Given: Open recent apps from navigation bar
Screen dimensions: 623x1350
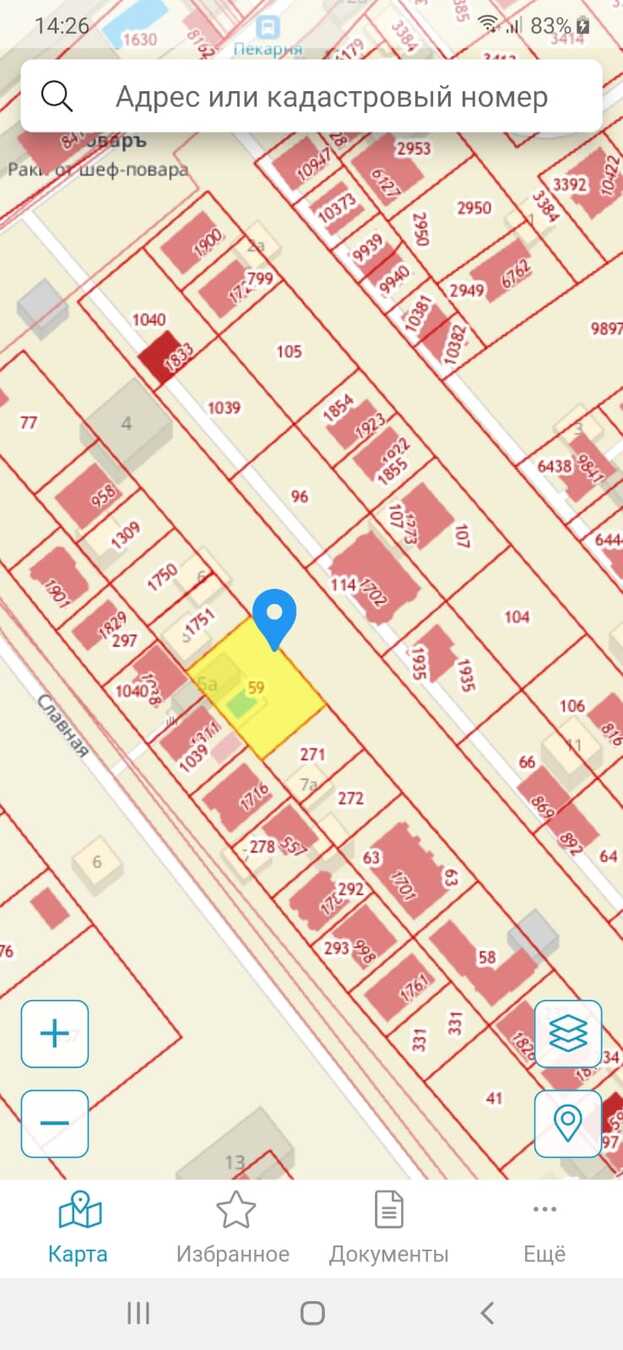Looking at the screenshot, I should pyautogui.click(x=138, y=1313).
